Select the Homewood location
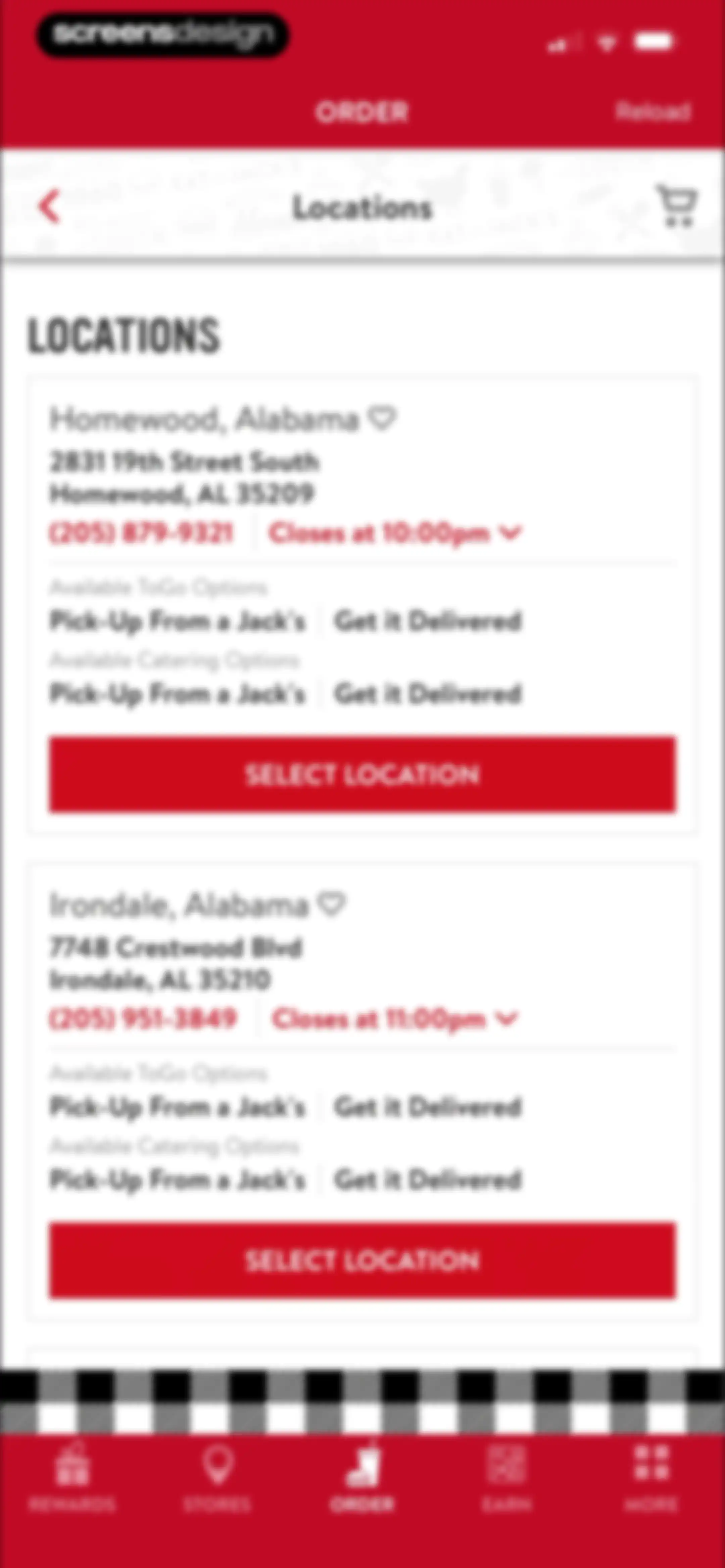The width and height of the screenshot is (725, 1568). (x=362, y=774)
